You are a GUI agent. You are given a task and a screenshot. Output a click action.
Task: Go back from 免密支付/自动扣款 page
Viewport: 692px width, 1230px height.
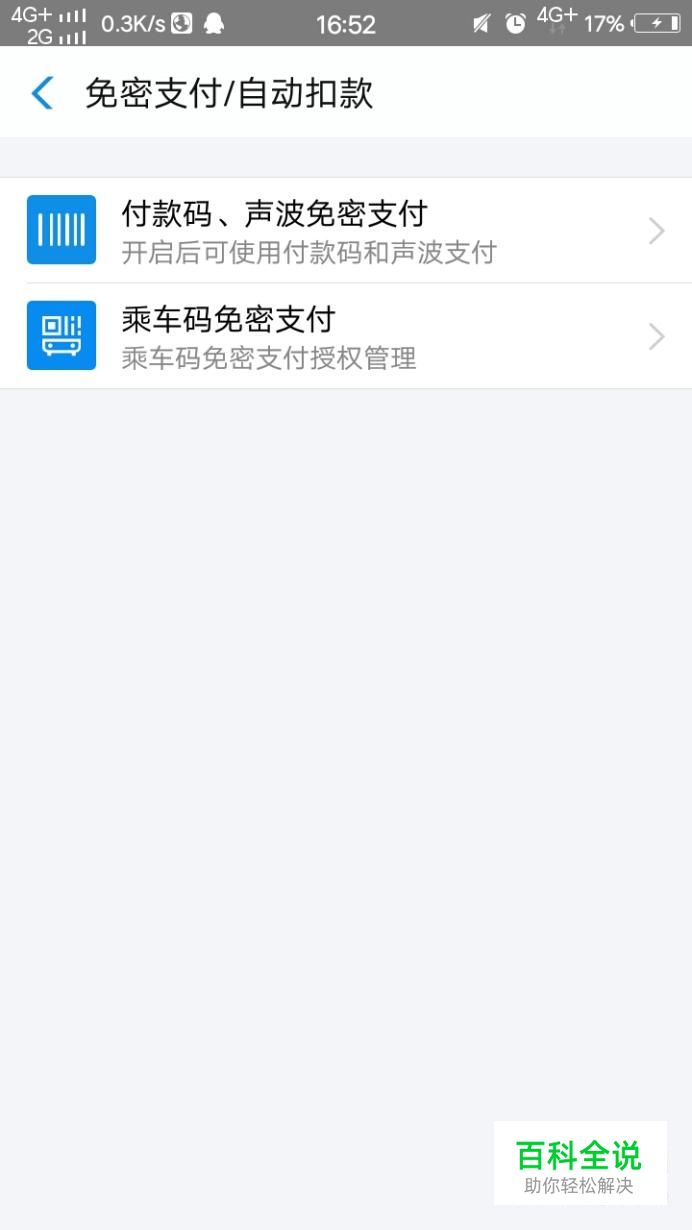pos(42,93)
